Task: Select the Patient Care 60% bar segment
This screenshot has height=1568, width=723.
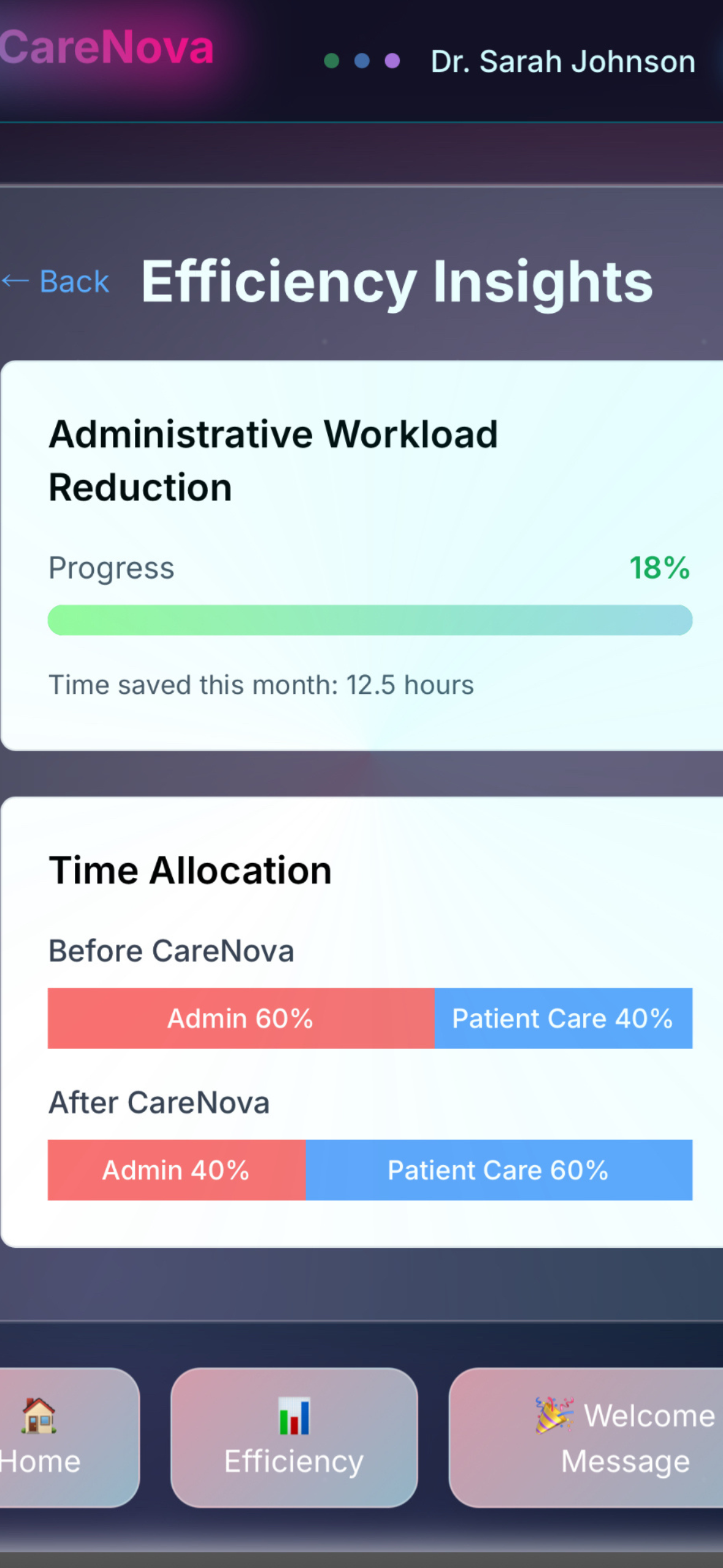Action: tap(498, 1170)
